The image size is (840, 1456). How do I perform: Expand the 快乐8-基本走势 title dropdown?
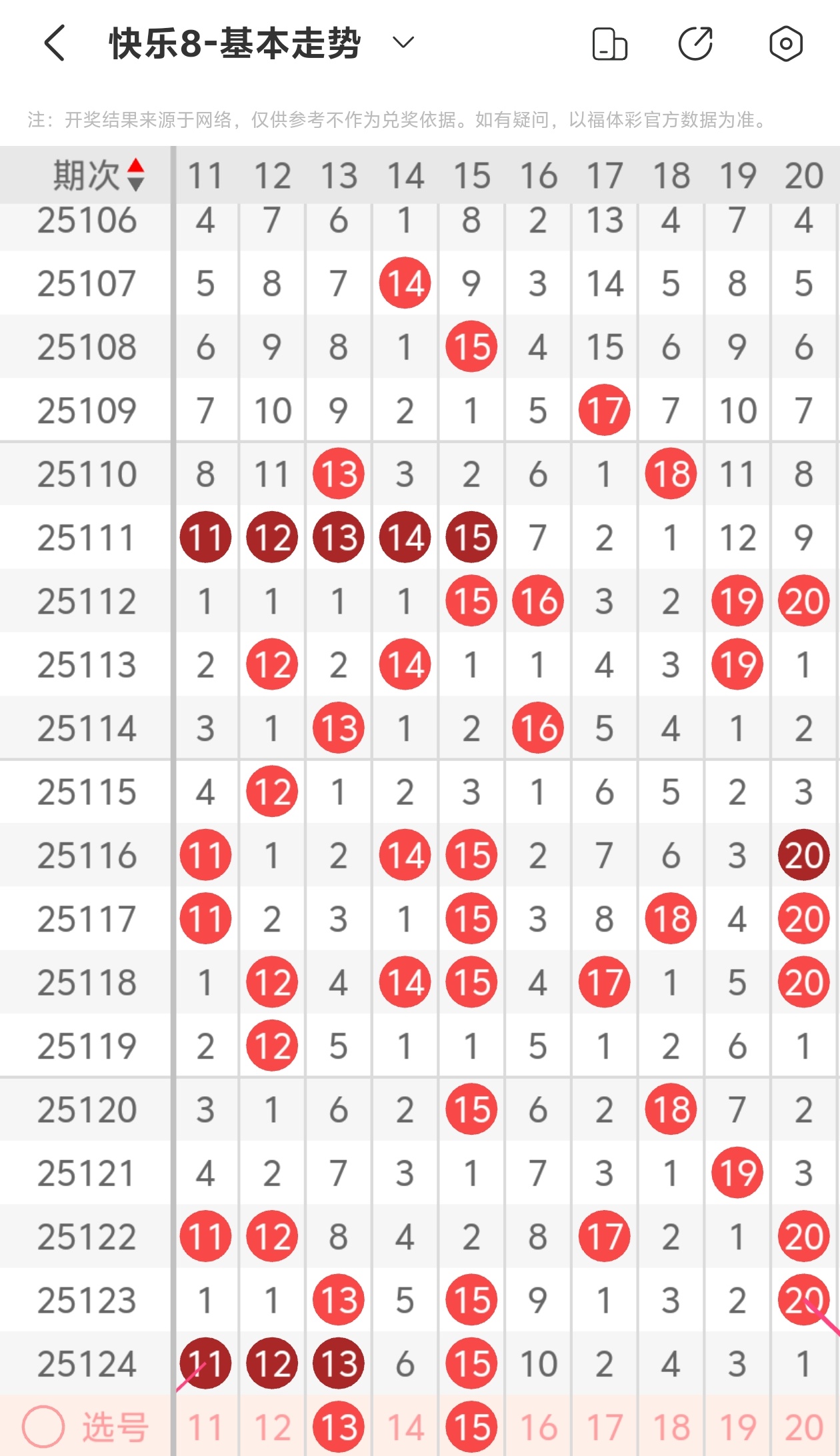point(403,43)
